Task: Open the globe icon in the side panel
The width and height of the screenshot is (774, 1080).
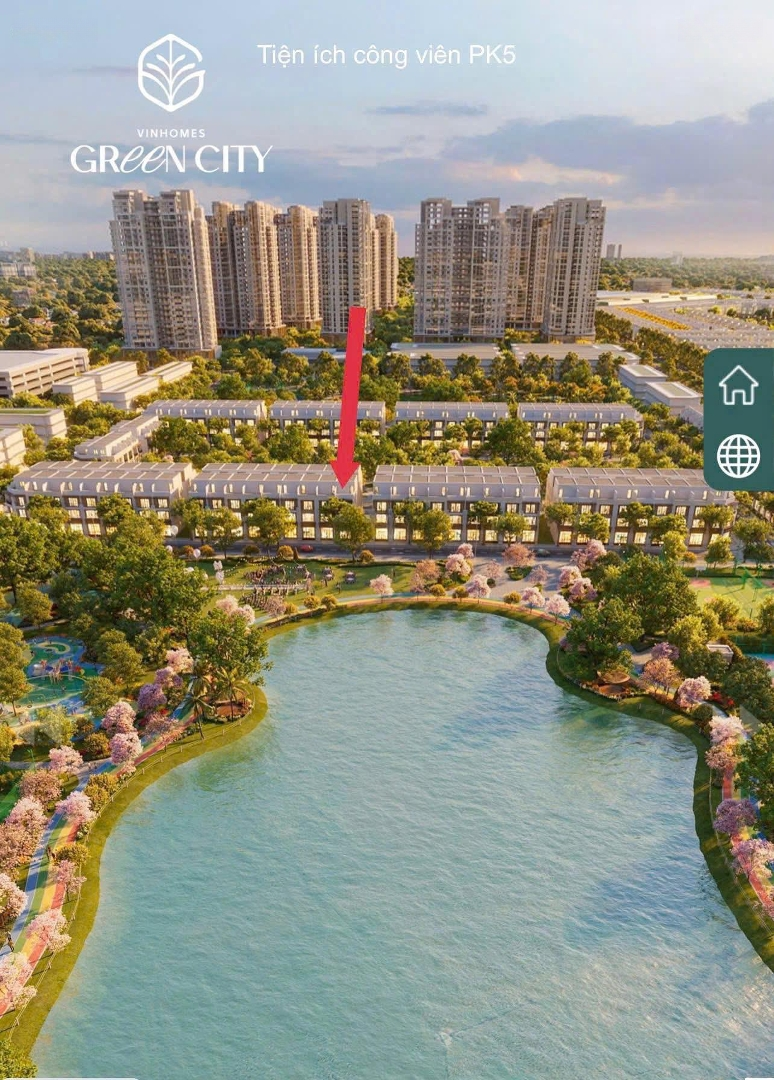Action: click(x=738, y=456)
